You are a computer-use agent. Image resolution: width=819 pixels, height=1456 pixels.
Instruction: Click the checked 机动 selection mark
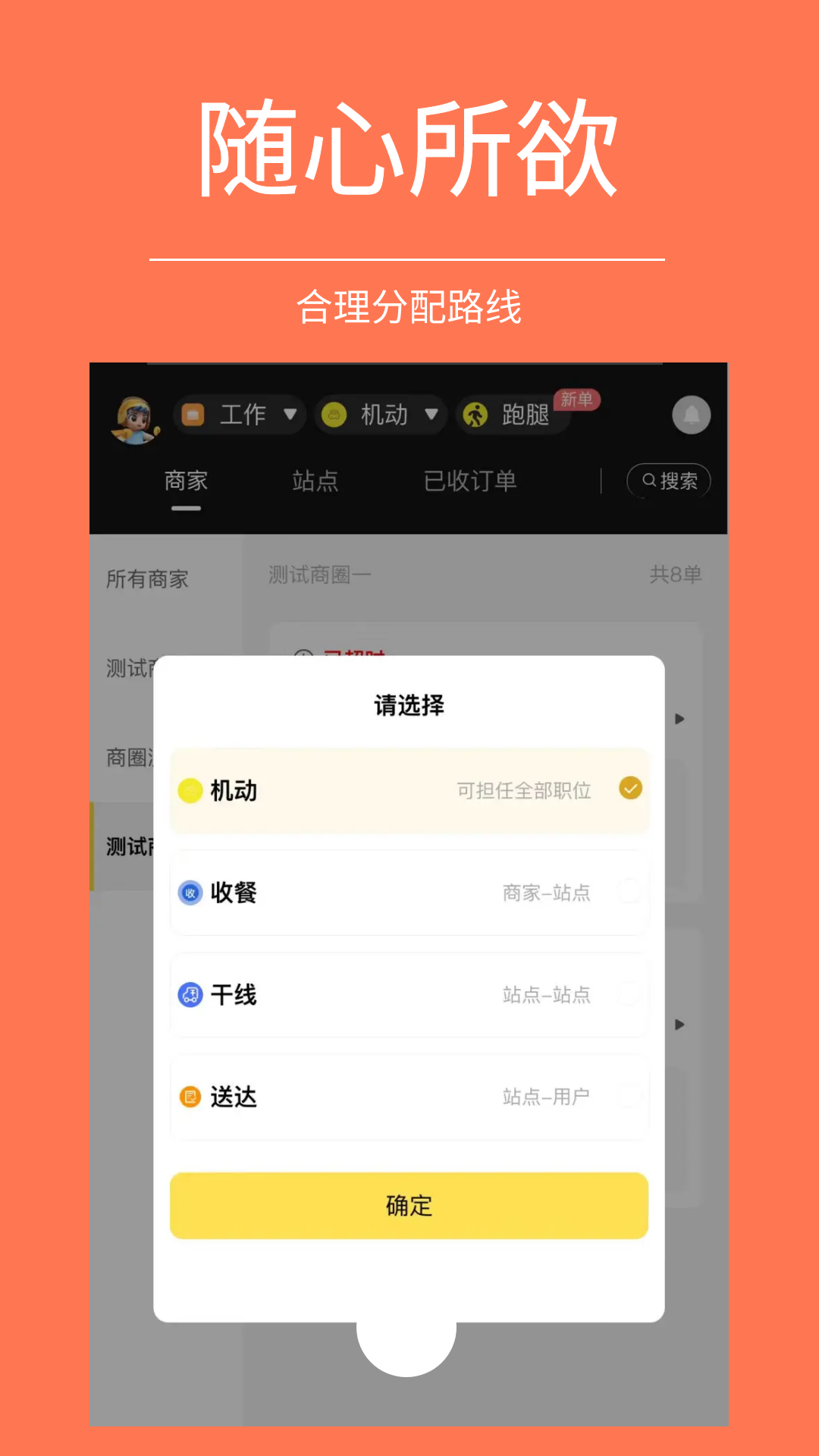[629, 790]
